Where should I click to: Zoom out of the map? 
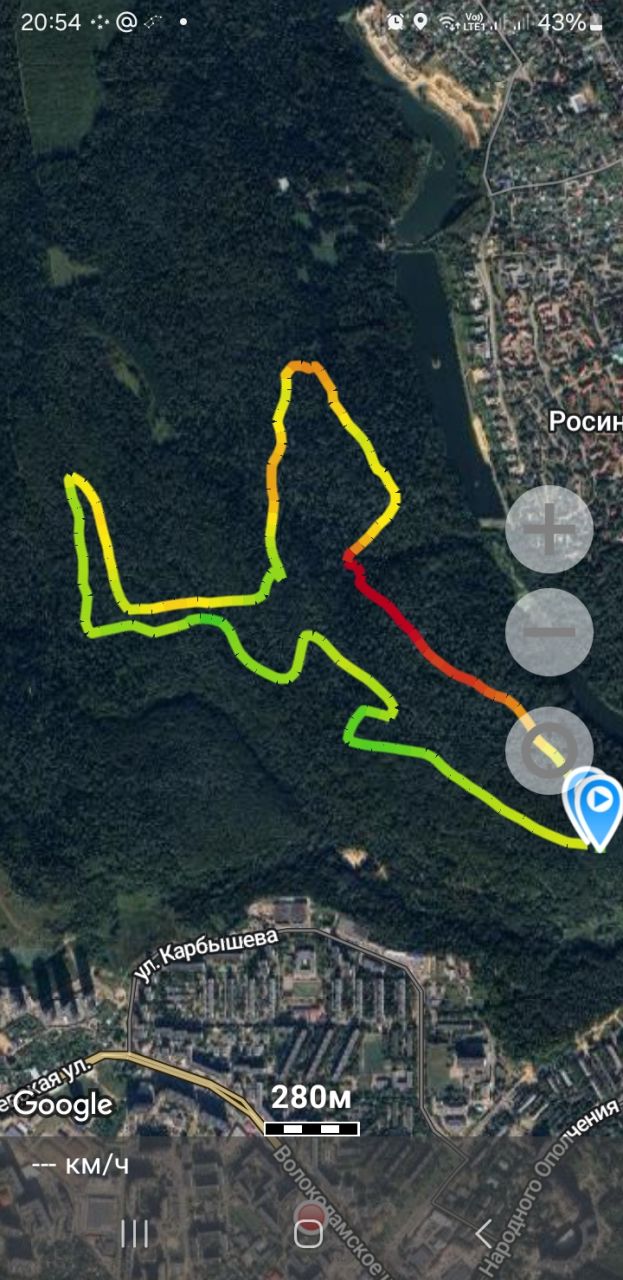coord(549,632)
